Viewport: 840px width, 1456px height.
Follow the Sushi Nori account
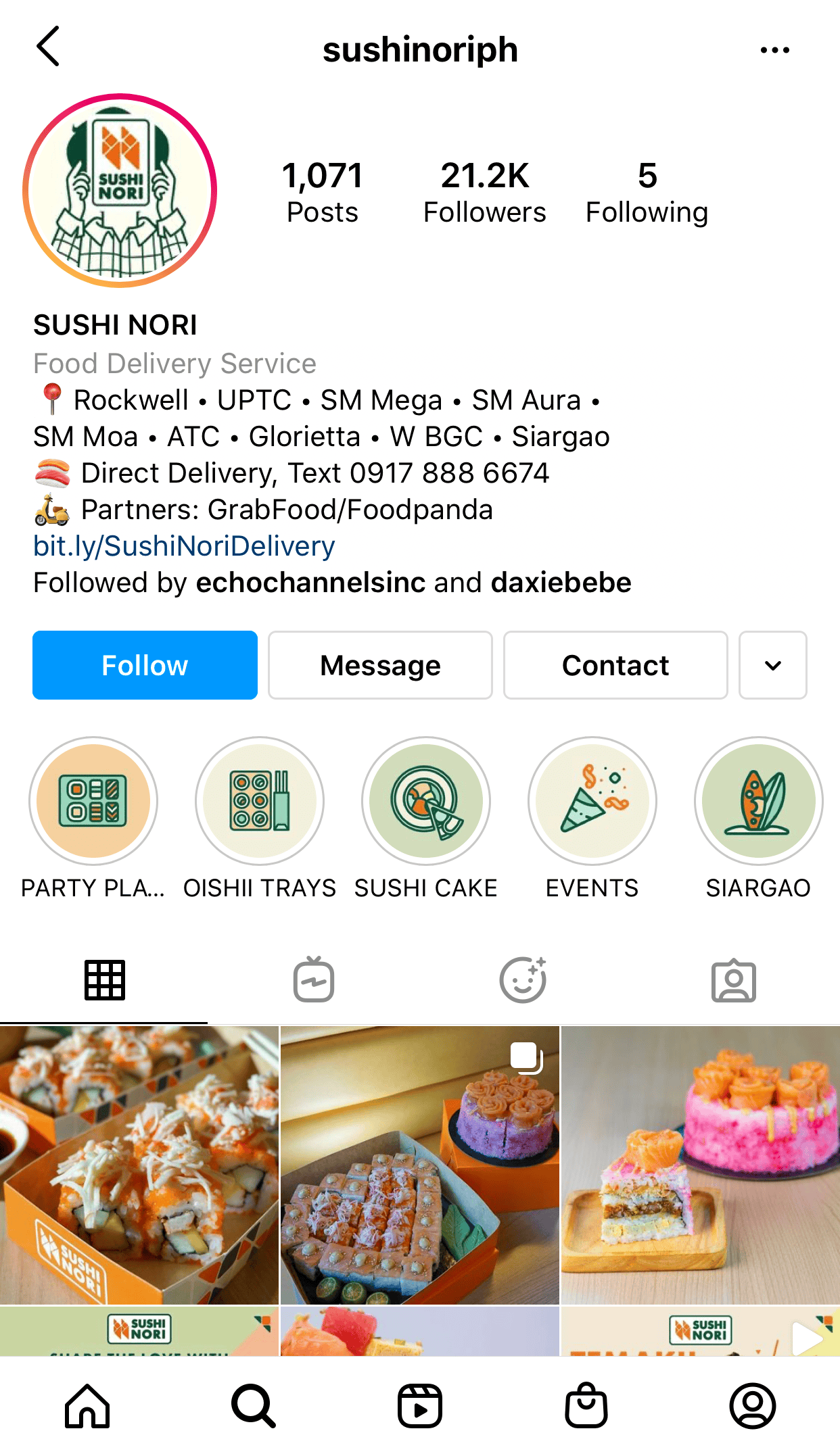point(145,665)
